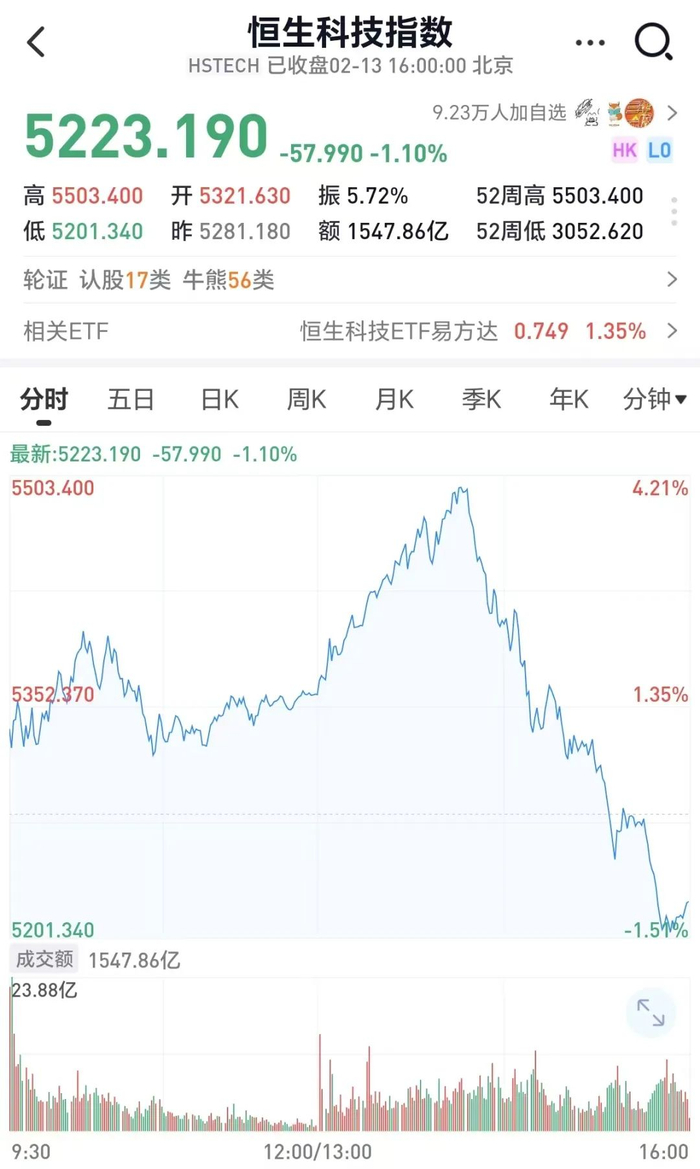Open the 相关ETF 恒生科技ETF易方达 row
The image size is (700, 1169).
tap(350, 331)
